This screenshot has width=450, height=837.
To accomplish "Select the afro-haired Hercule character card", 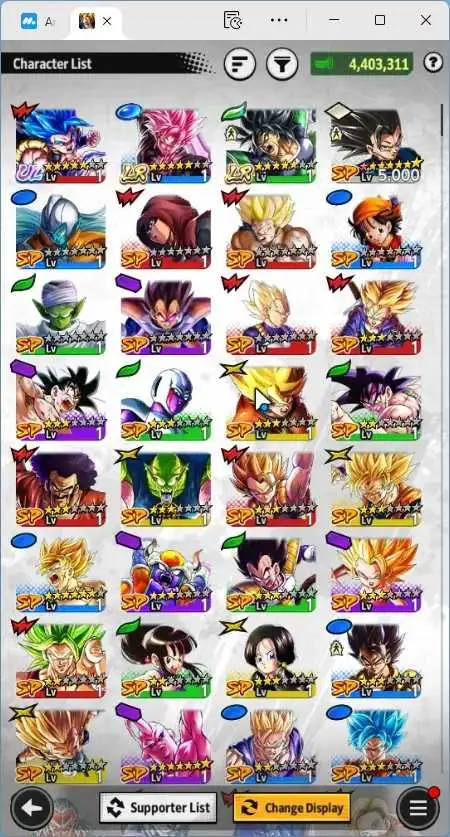I will tap(60, 488).
